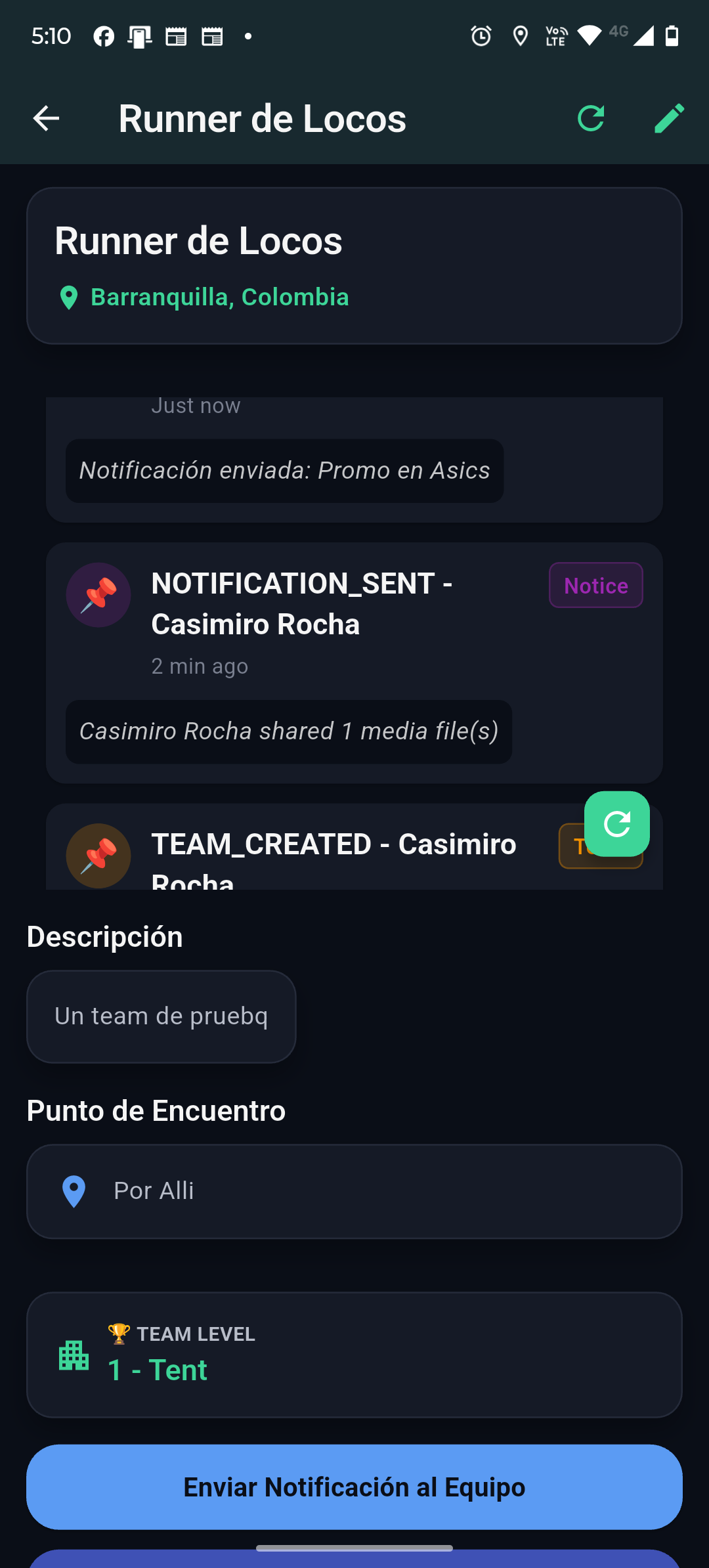Screen dimensions: 709x1568
Task: Edit the team with the pencil icon
Action: pyautogui.click(x=669, y=119)
